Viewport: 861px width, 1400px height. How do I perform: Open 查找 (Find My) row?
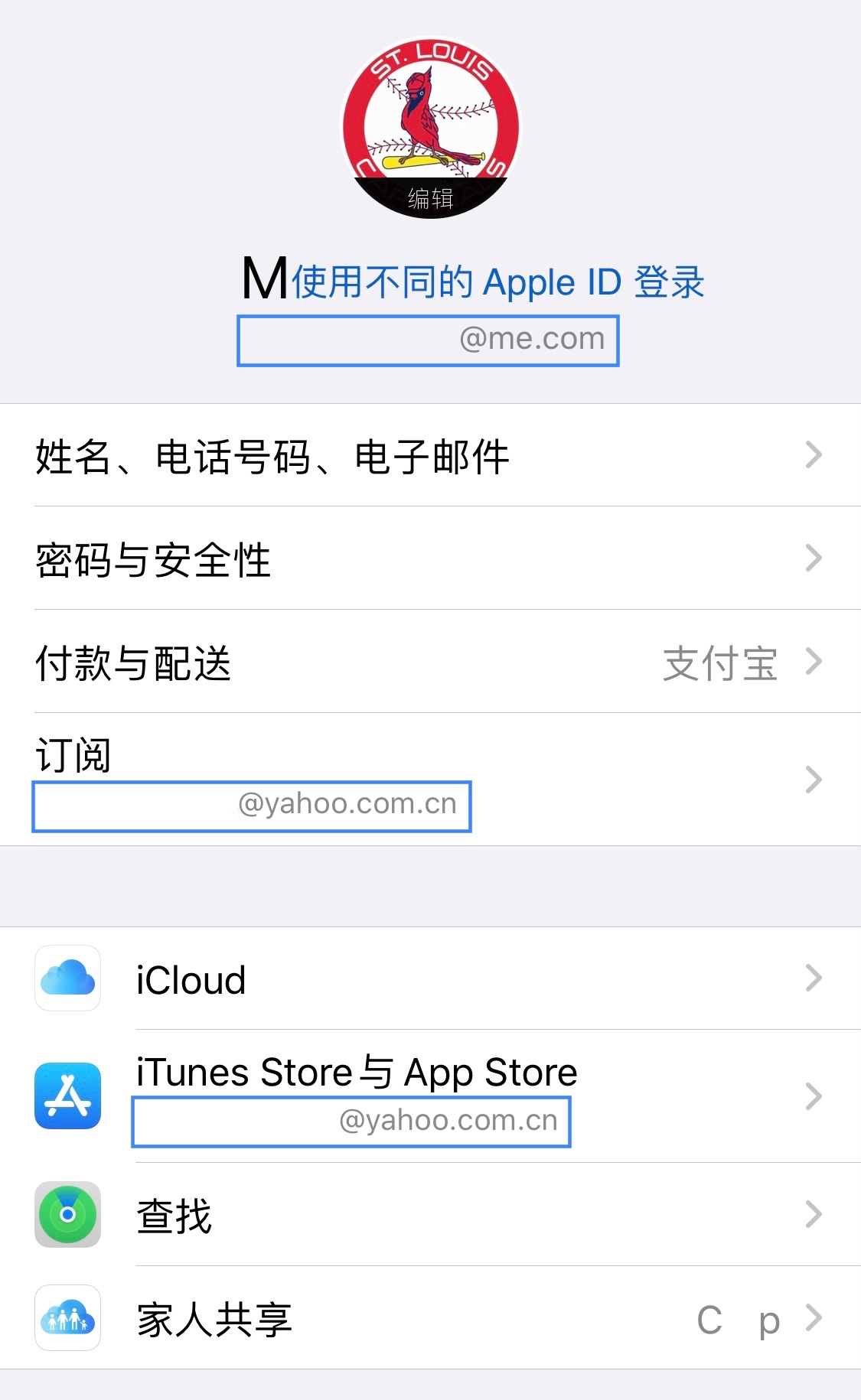(x=429, y=1215)
